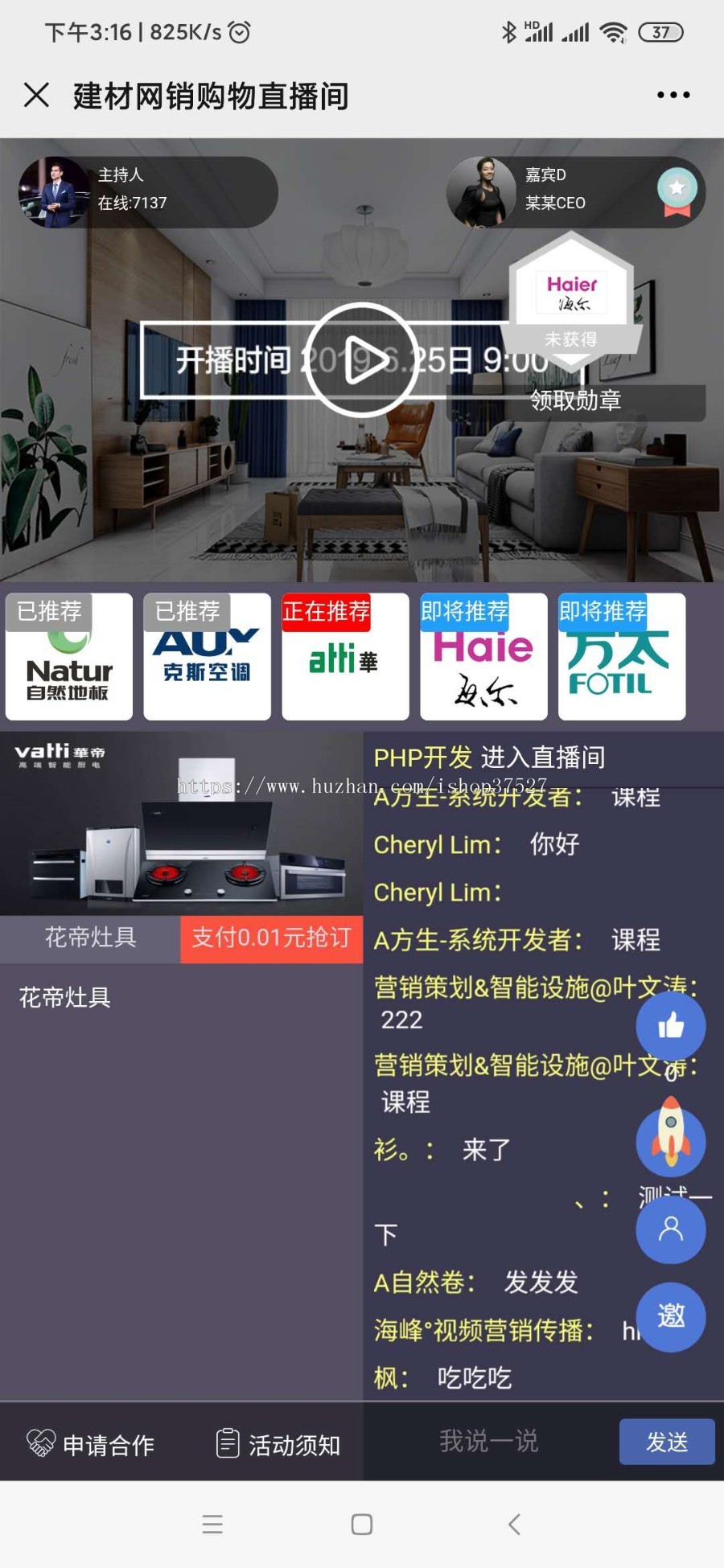Tap the 邀 invite button
724x1568 pixels.
tap(670, 1316)
